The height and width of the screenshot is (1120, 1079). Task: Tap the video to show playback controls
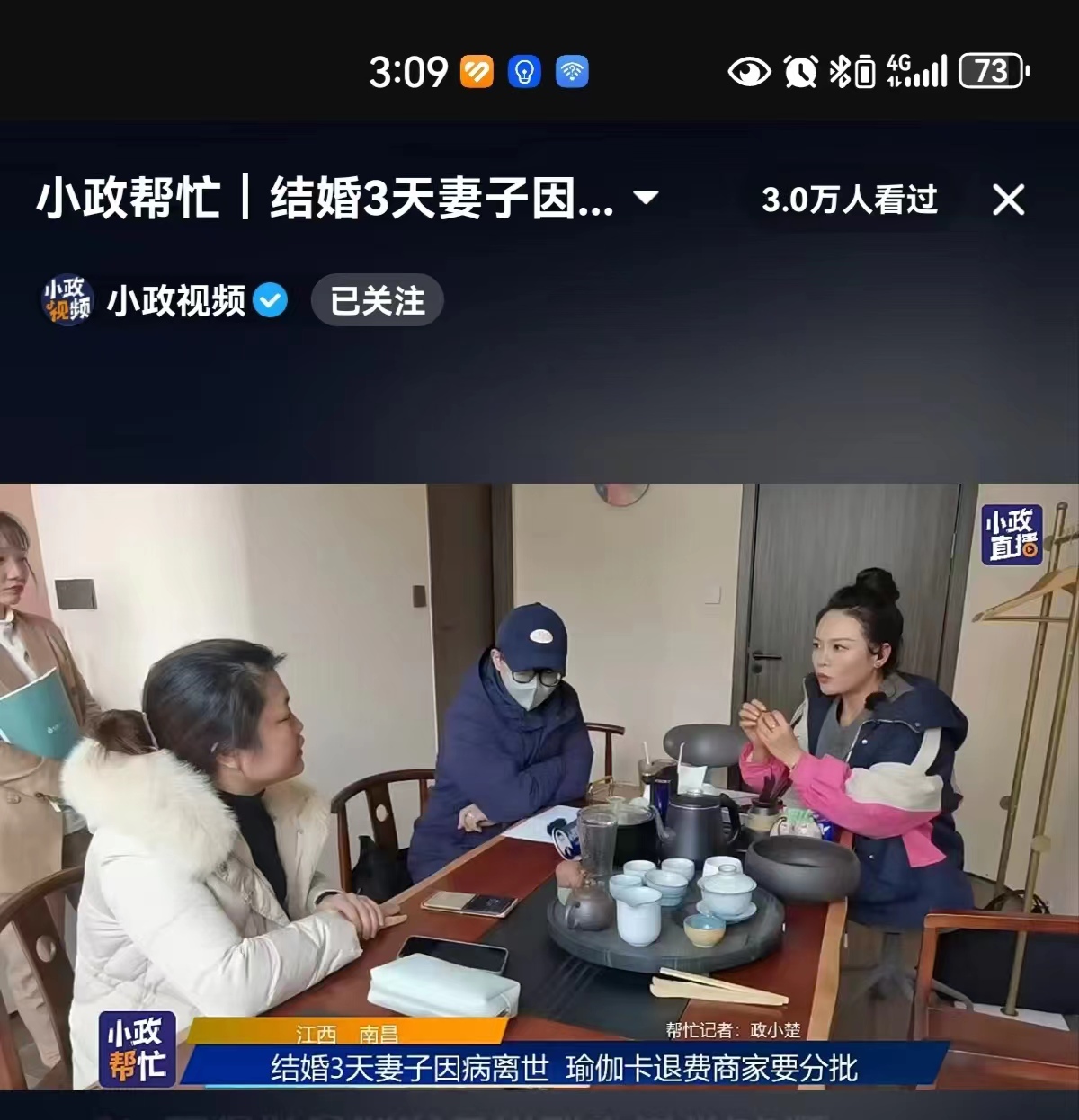pyautogui.click(x=539, y=782)
